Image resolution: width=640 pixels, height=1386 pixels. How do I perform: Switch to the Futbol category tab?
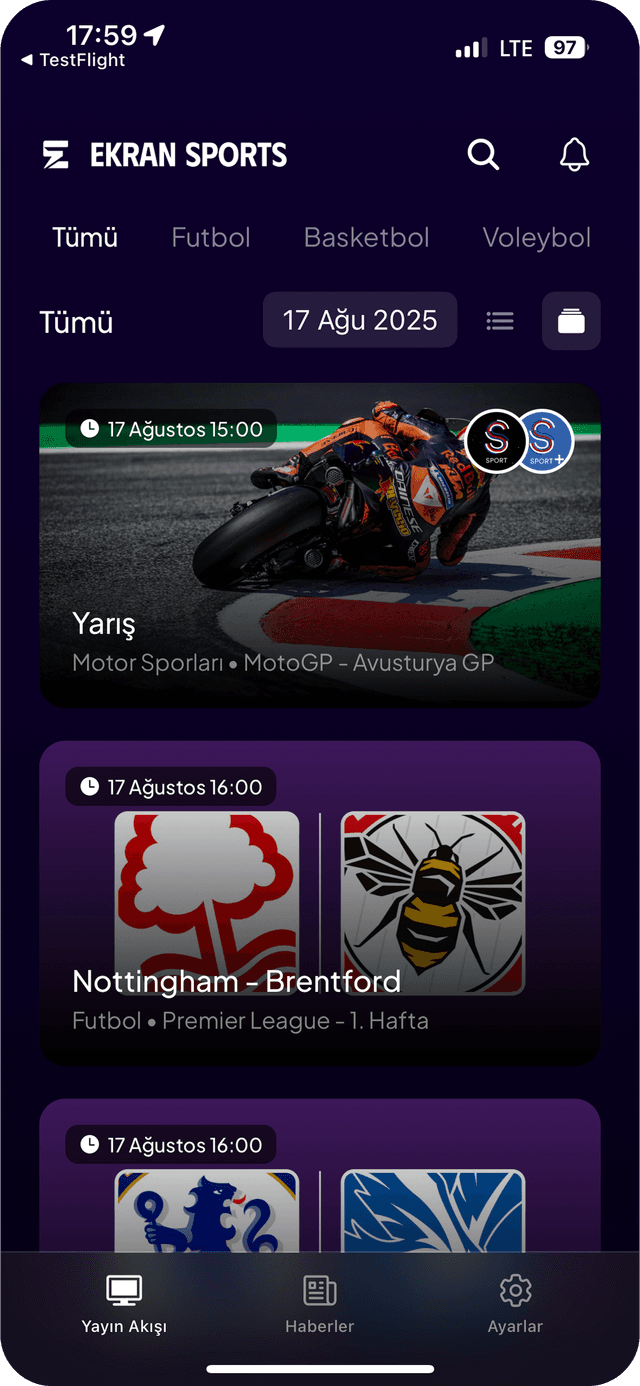click(x=211, y=238)
